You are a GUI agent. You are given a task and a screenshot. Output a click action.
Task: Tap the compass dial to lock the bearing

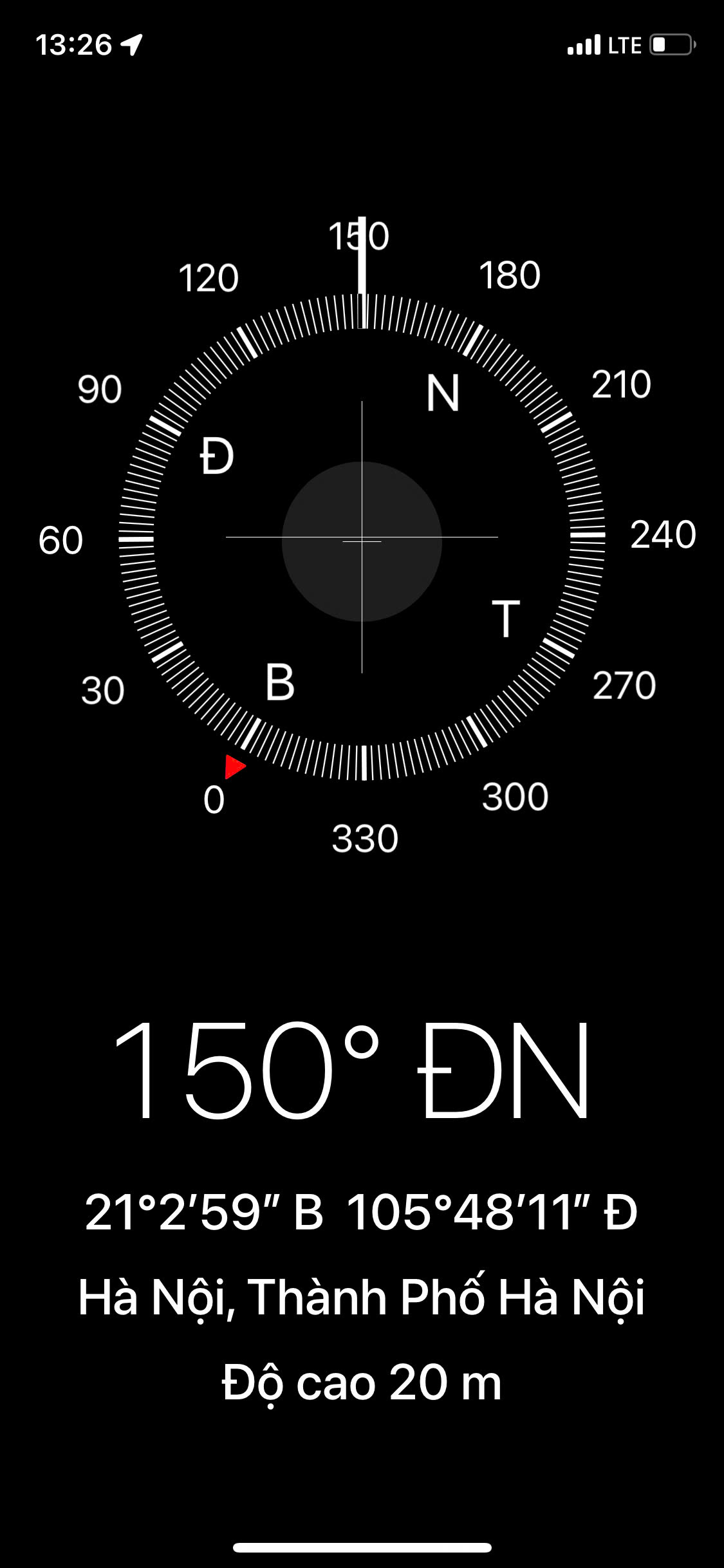click(362, 537)
